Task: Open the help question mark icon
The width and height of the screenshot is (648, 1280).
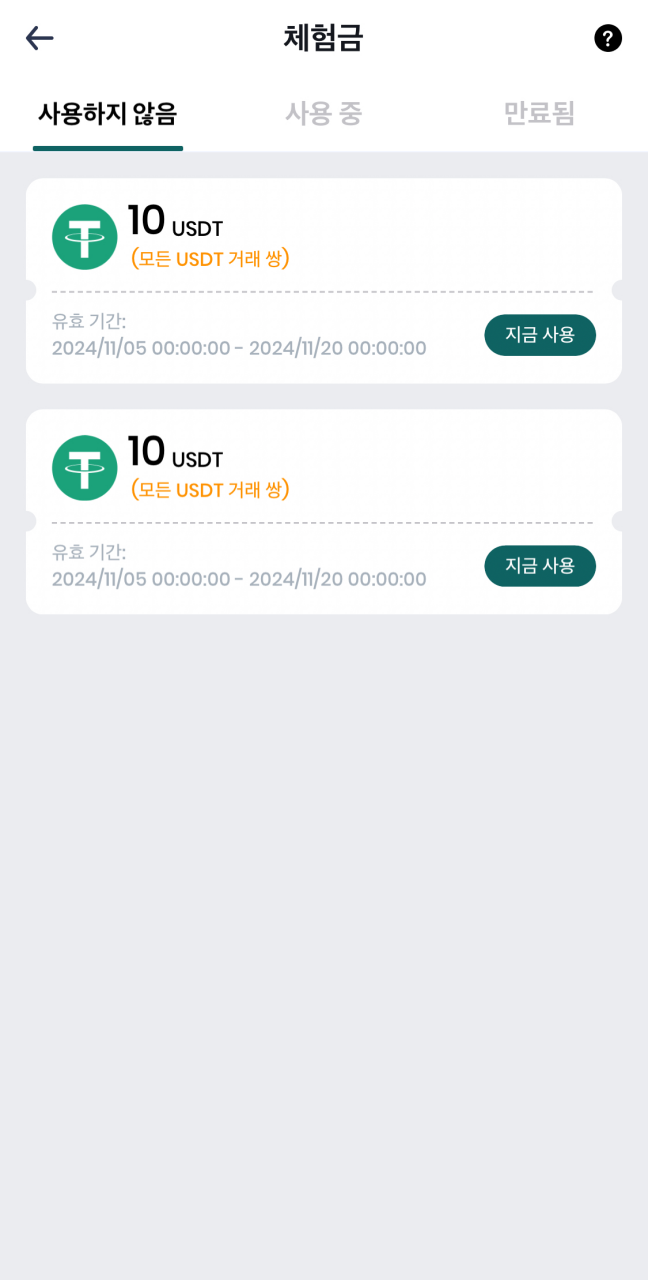Action: [608, 38]
